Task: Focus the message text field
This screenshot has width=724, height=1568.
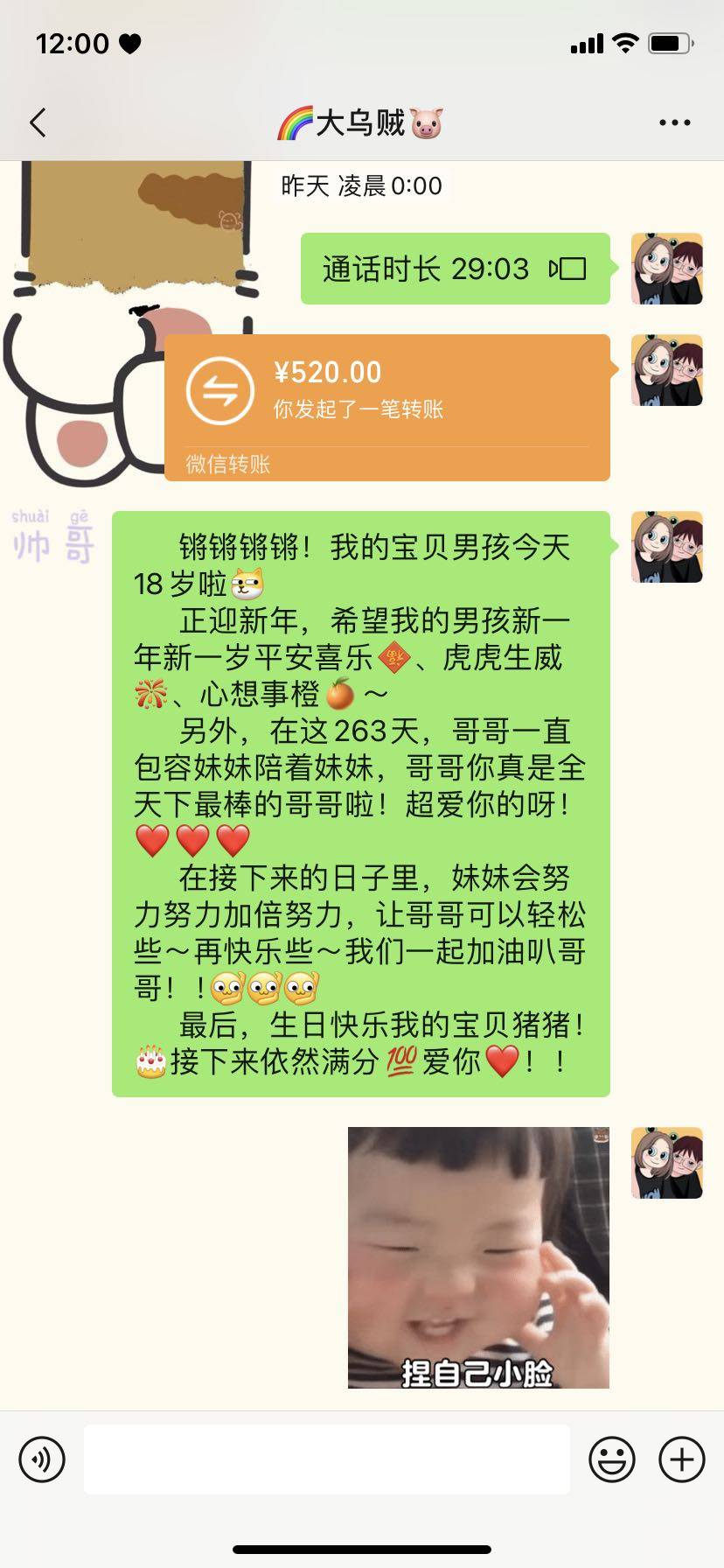Action: (327, 1459)
